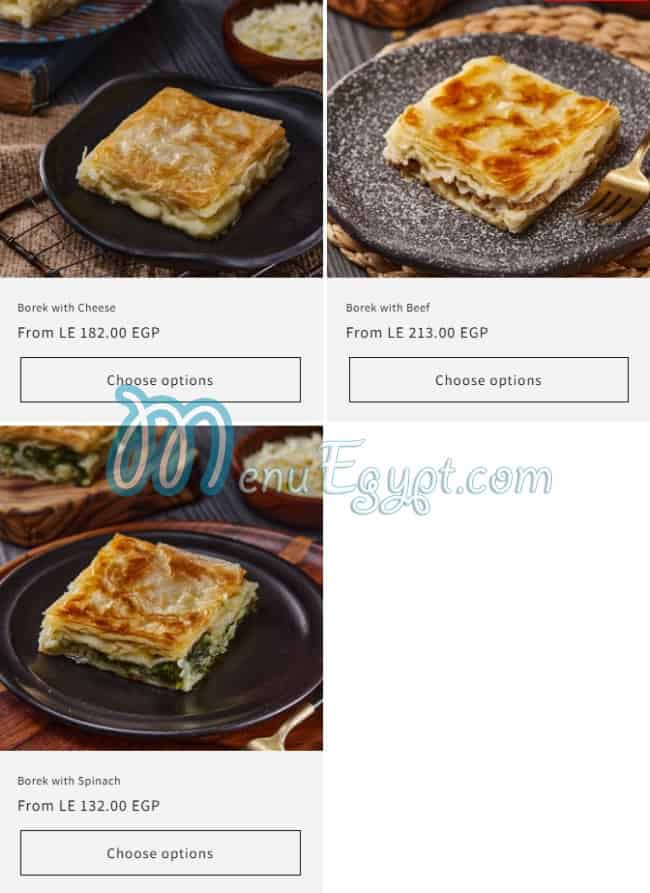Open the Borek with Beef product photo
The image size is (650, 893).
488,140
